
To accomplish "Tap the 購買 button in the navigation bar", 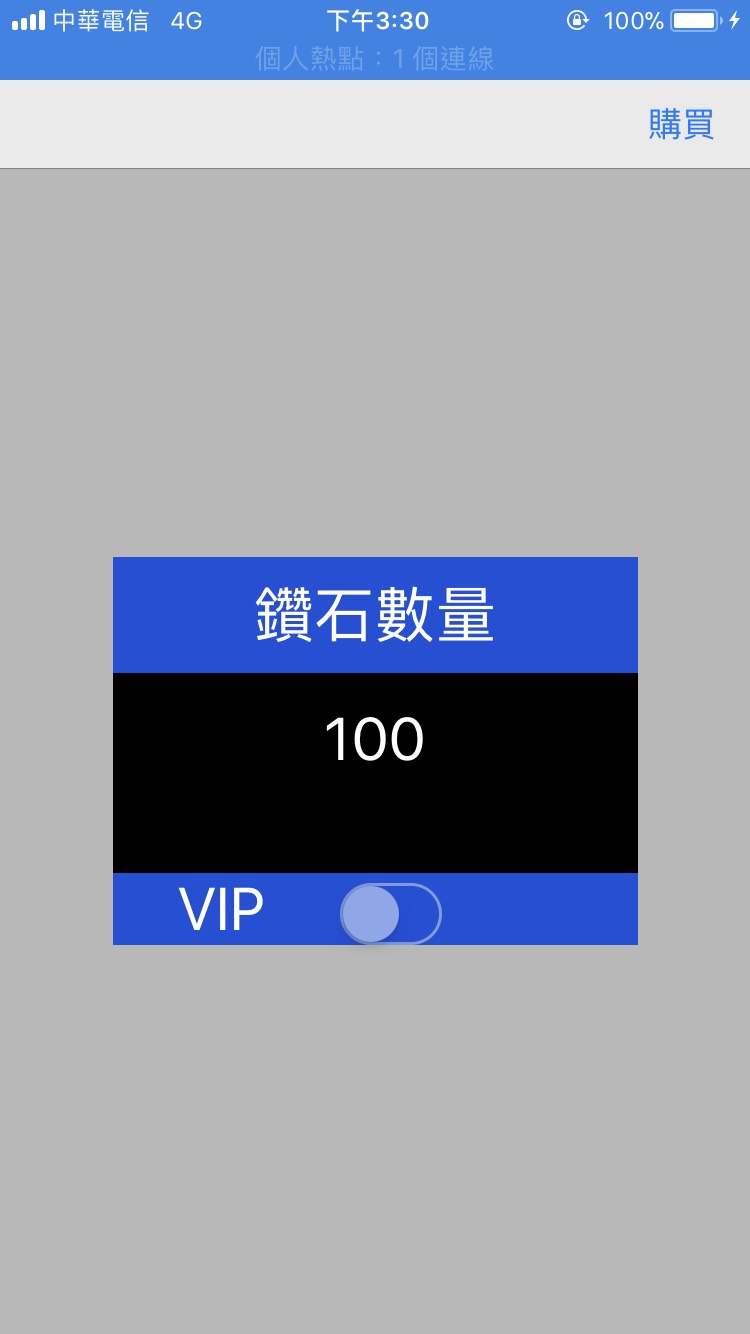I will coord(681,124).
